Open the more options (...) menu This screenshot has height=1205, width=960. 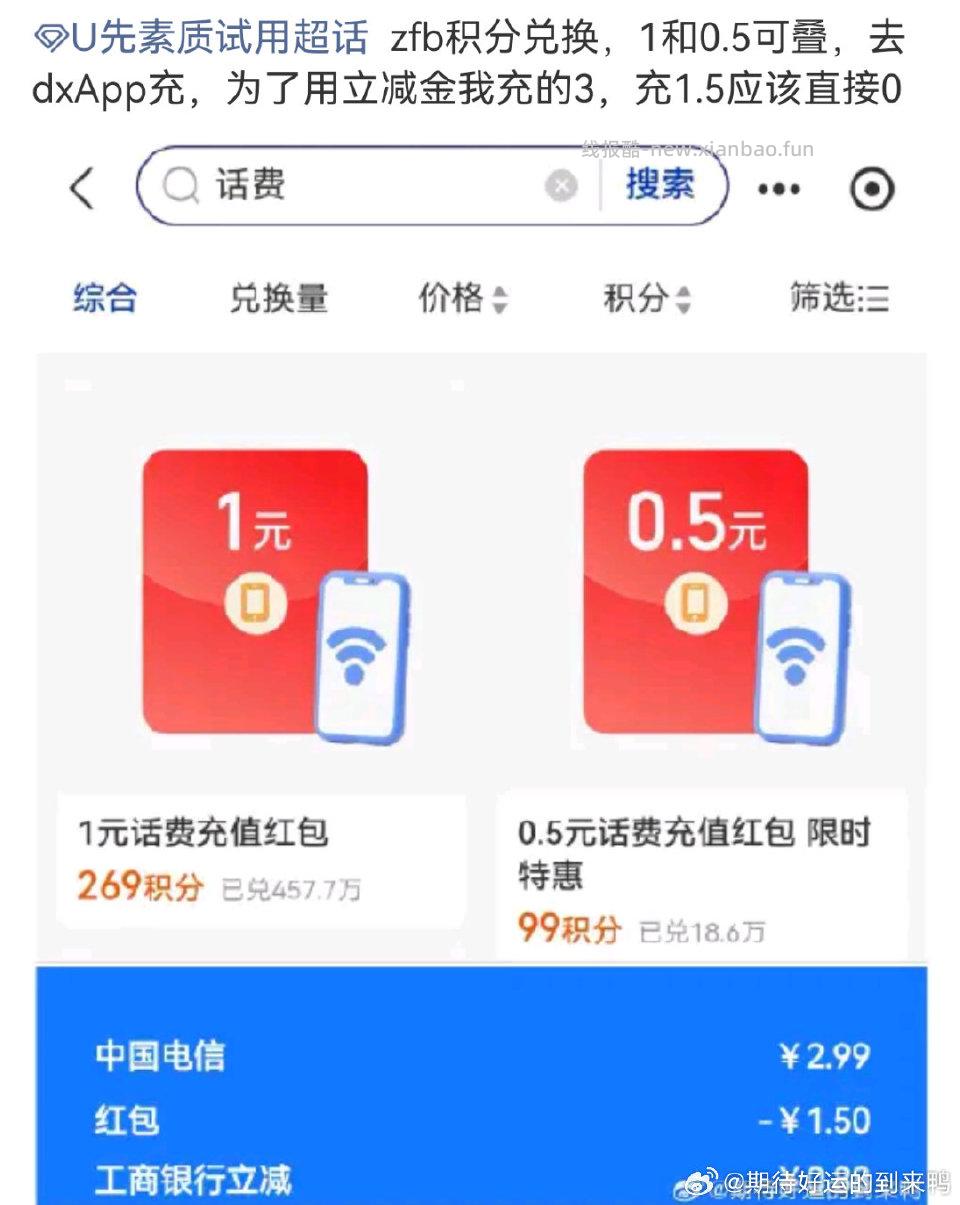click(779, 188)
